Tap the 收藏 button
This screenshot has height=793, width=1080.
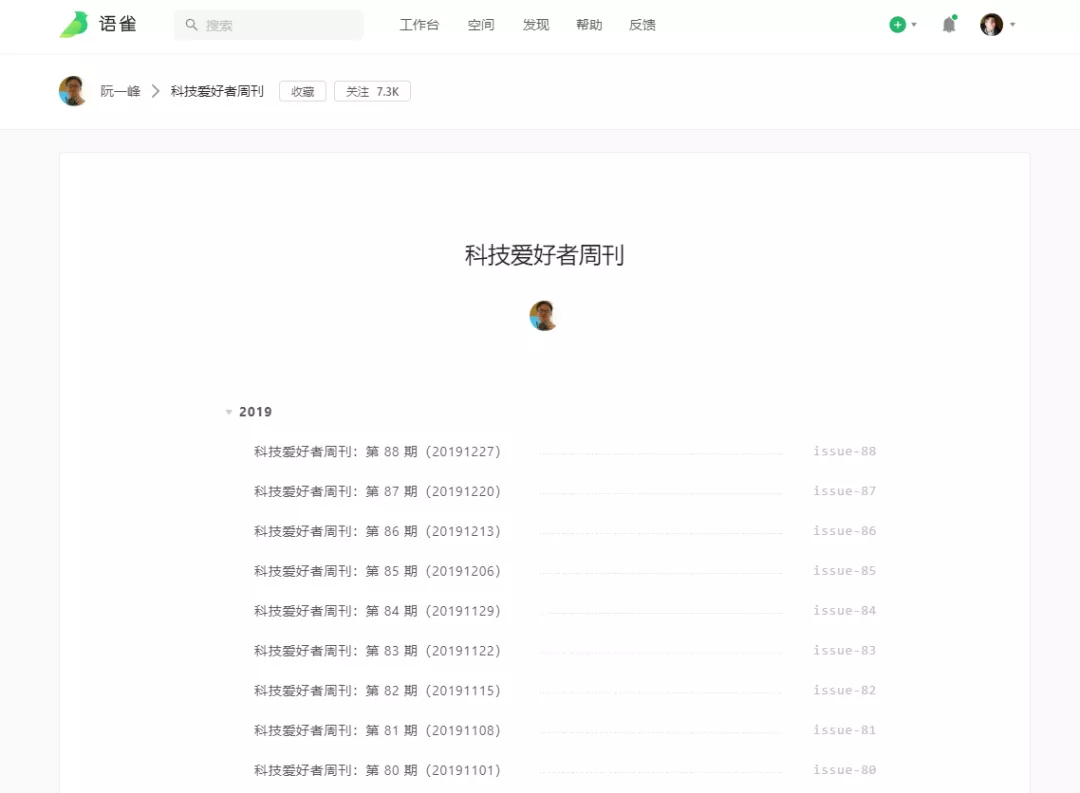coord(302,92)
